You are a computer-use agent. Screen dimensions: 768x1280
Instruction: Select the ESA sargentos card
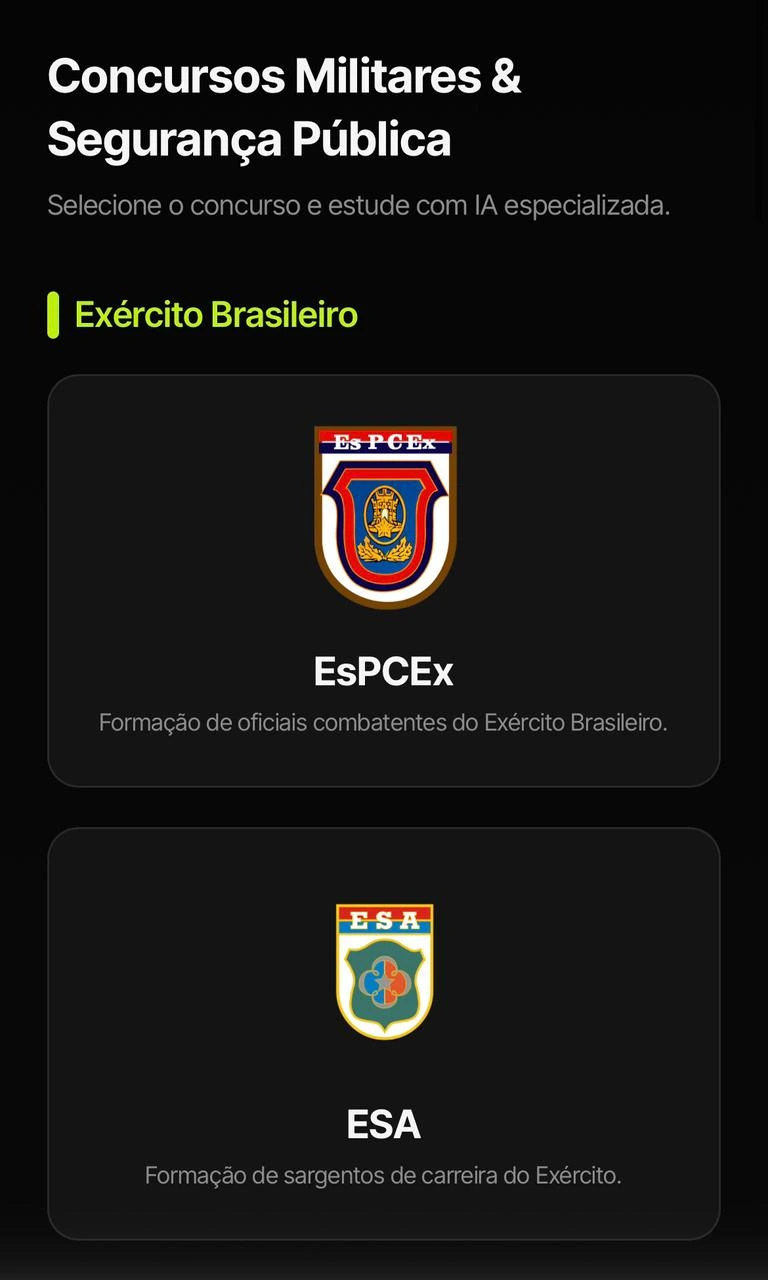coord(384,1033)
